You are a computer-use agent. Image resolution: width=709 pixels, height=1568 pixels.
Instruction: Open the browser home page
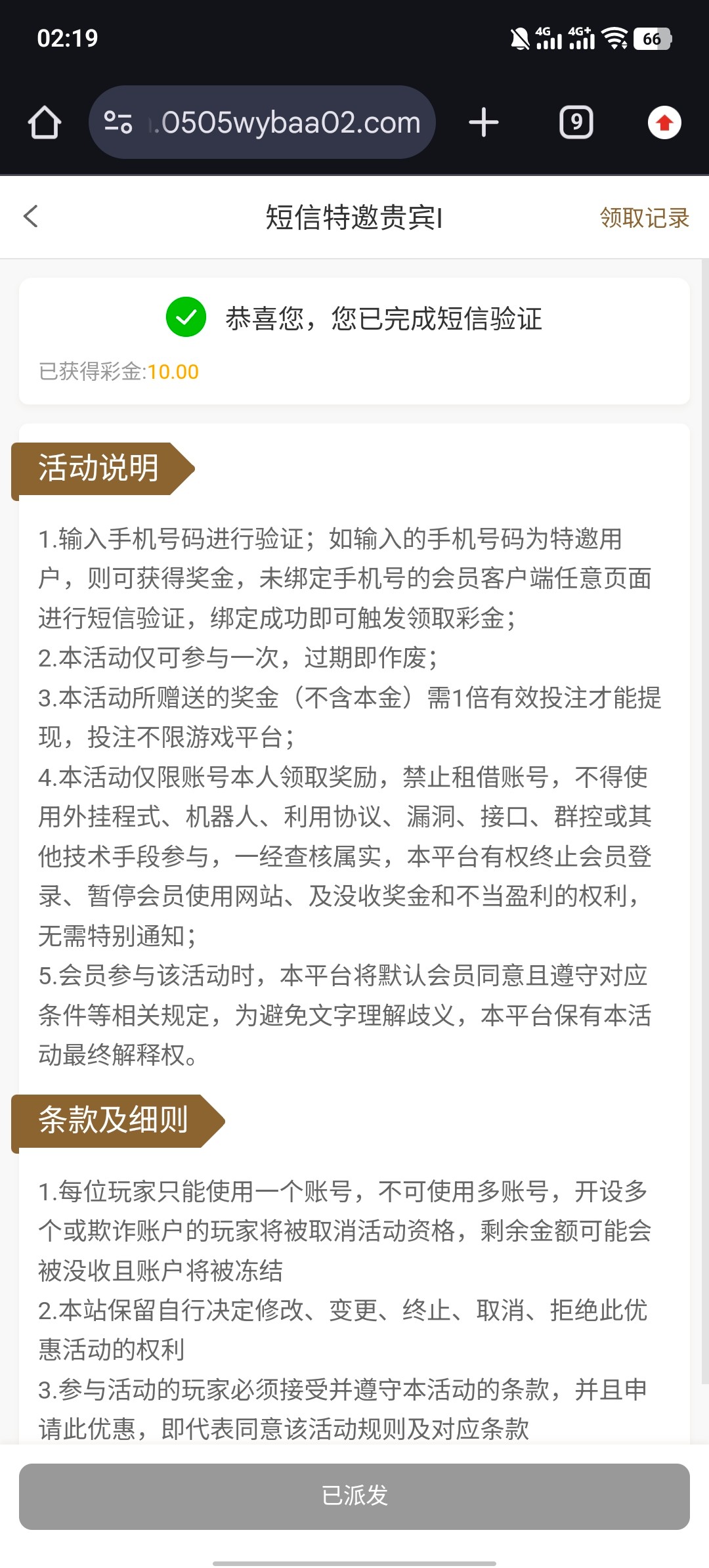coord(45,123)
